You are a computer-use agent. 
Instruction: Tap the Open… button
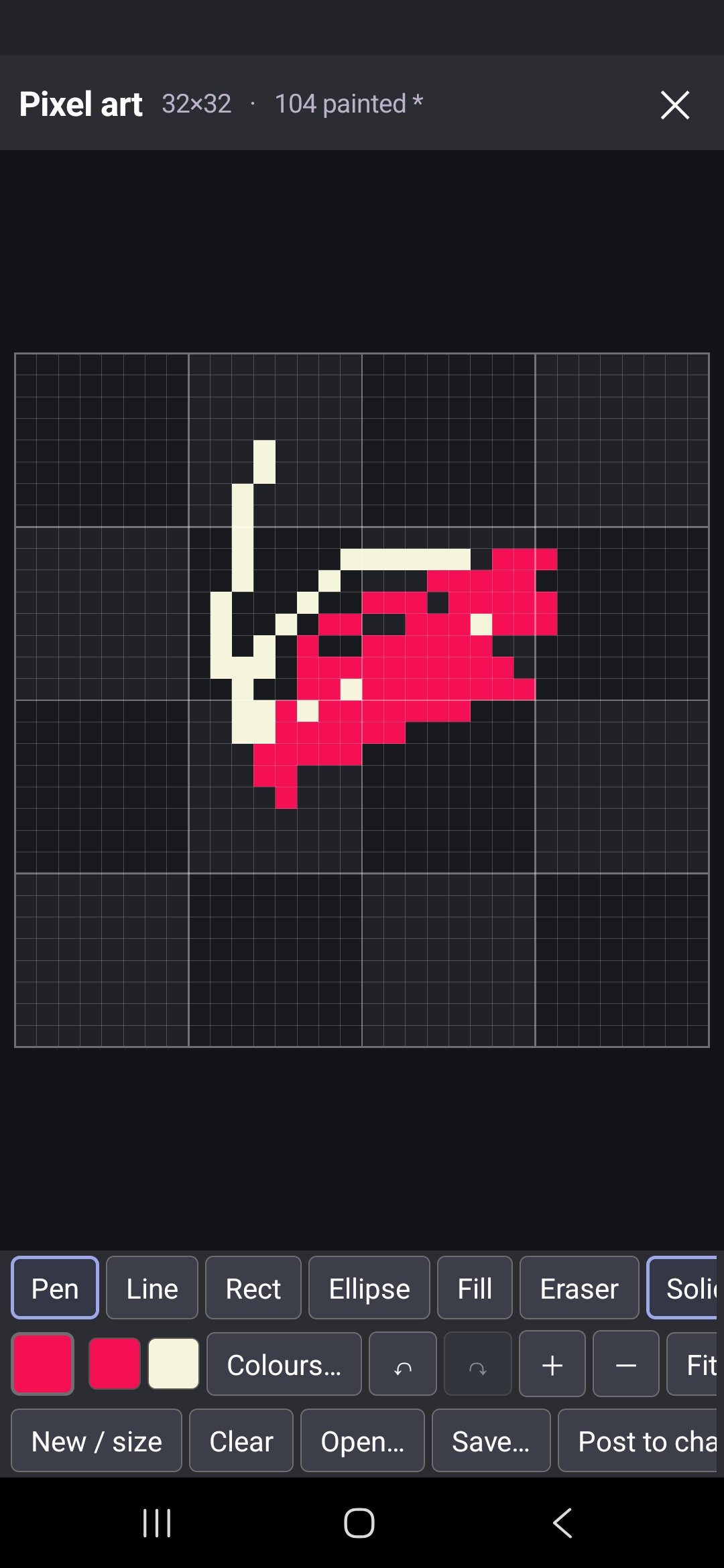pyautogui.click(x=363, y=1441)
